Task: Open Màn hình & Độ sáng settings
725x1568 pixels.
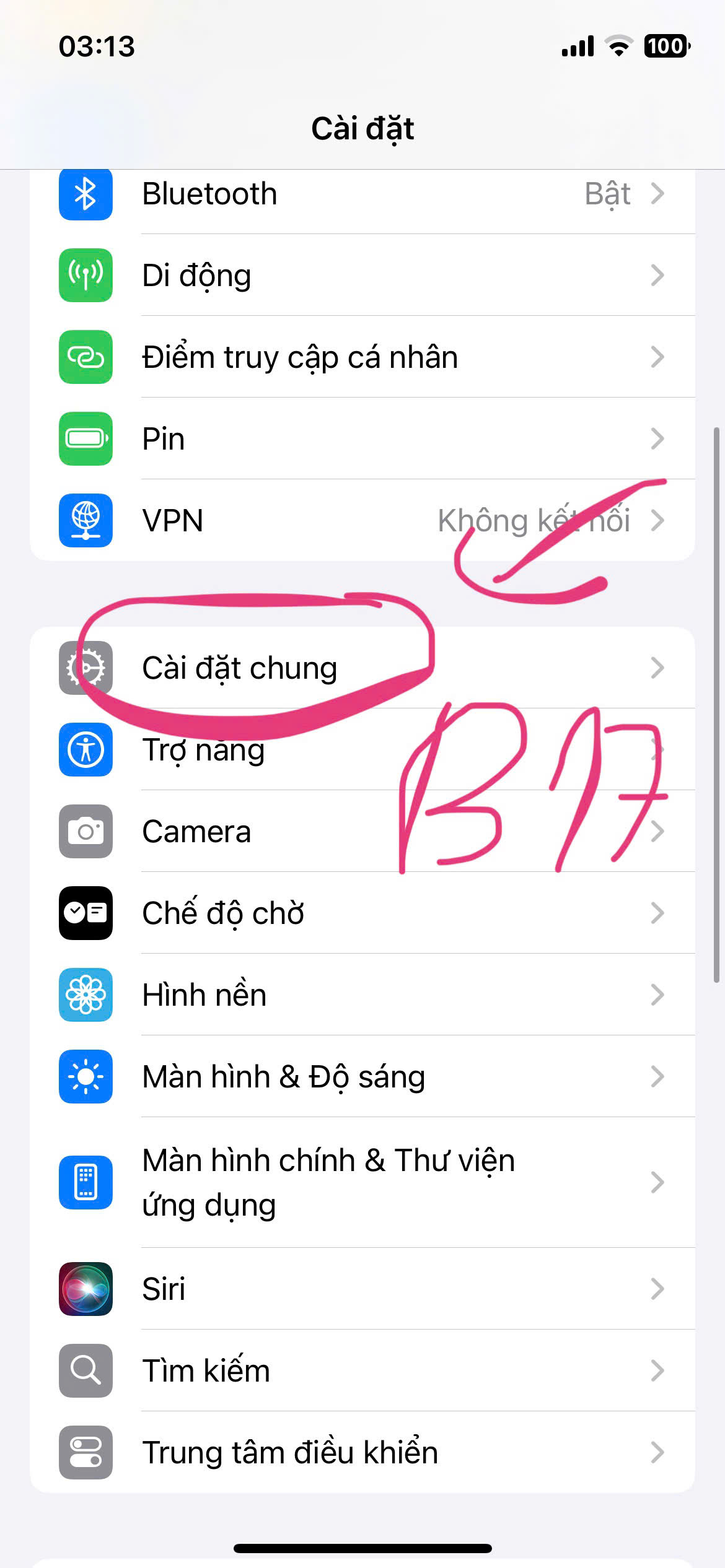Action: [x=362, y=1076]
